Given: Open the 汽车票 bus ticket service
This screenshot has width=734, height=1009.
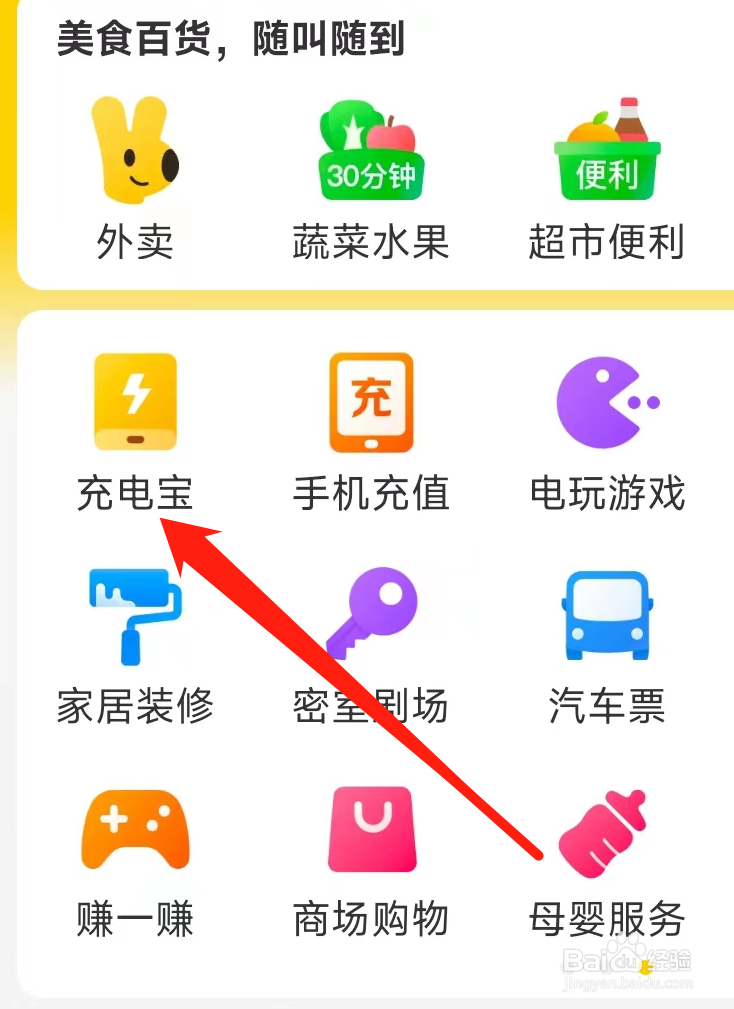Looking at the screenshot, I should (x=607, y=615).
